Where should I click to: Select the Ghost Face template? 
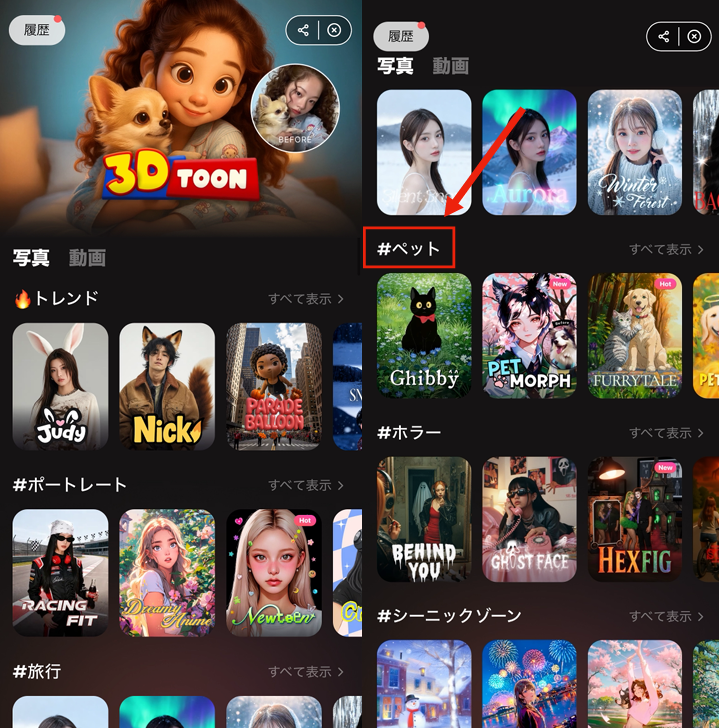click(x=529, y=519)
